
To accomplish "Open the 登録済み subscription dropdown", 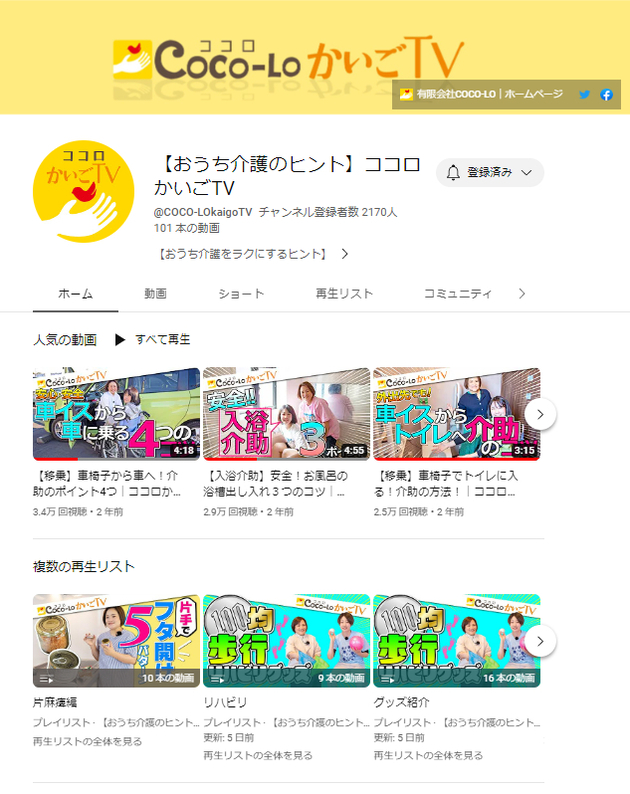I will point(489,172).
